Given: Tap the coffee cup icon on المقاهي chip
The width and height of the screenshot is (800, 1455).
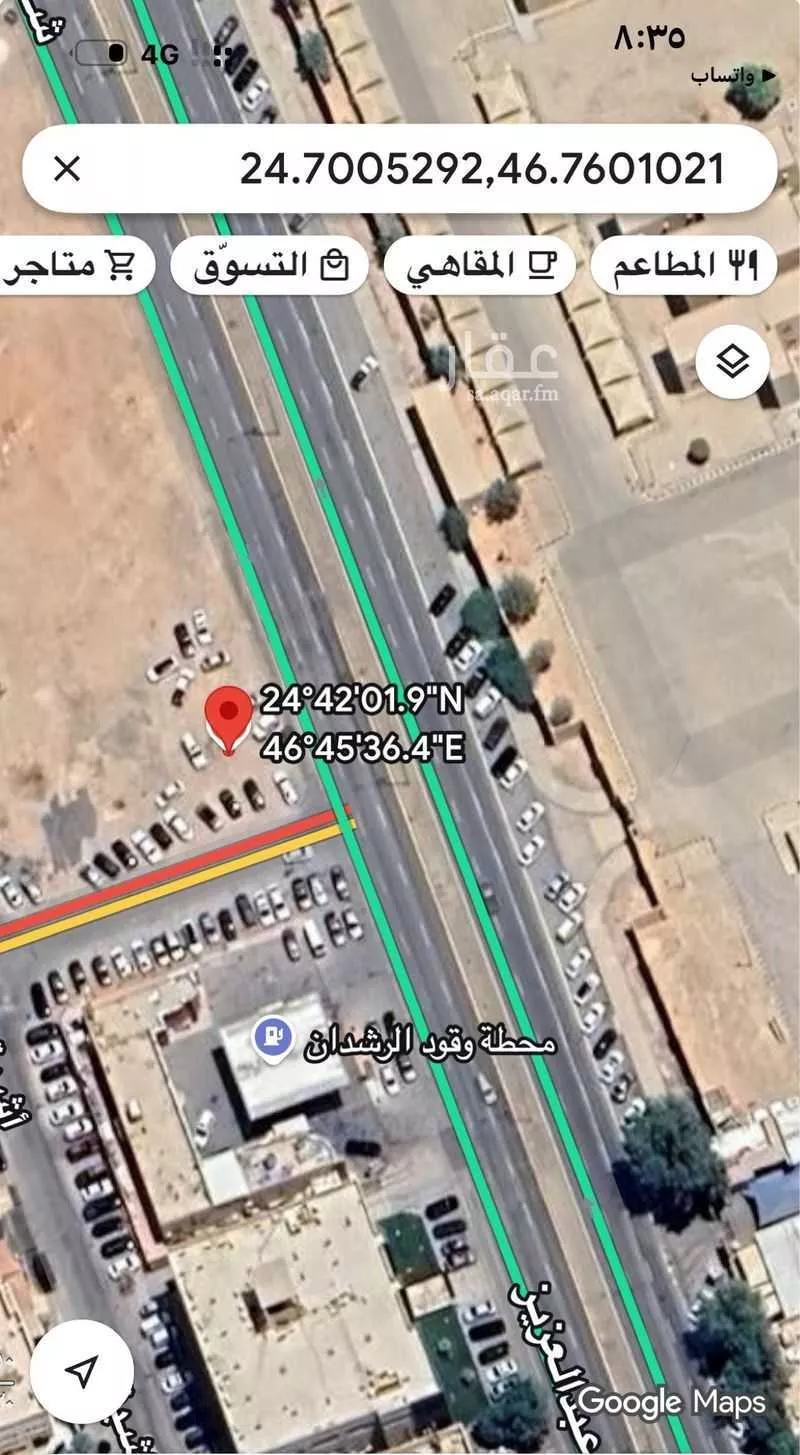Looking at the screenshot, I should pos(540,263).
